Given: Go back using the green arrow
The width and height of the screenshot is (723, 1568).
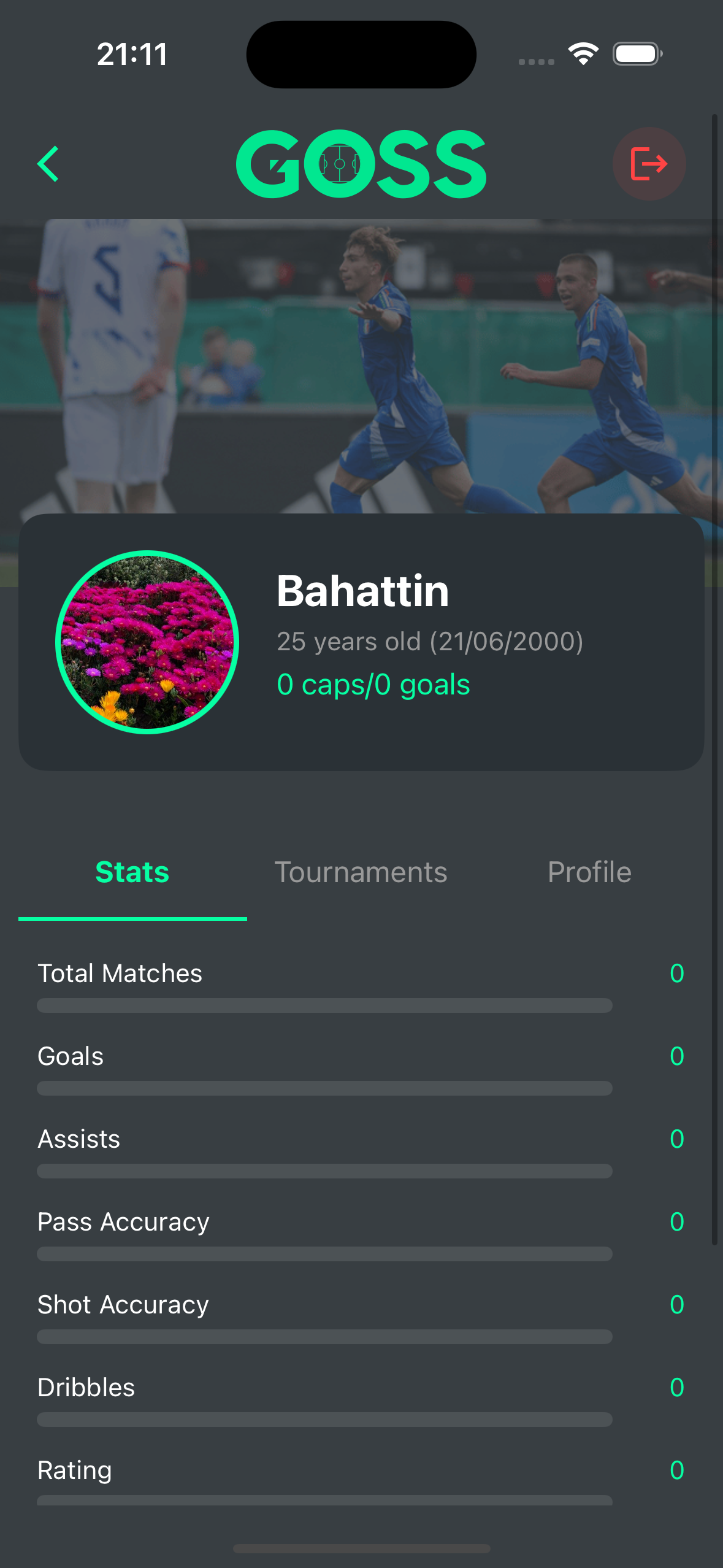Looking at the screenshot, I should tap(48, 164).
